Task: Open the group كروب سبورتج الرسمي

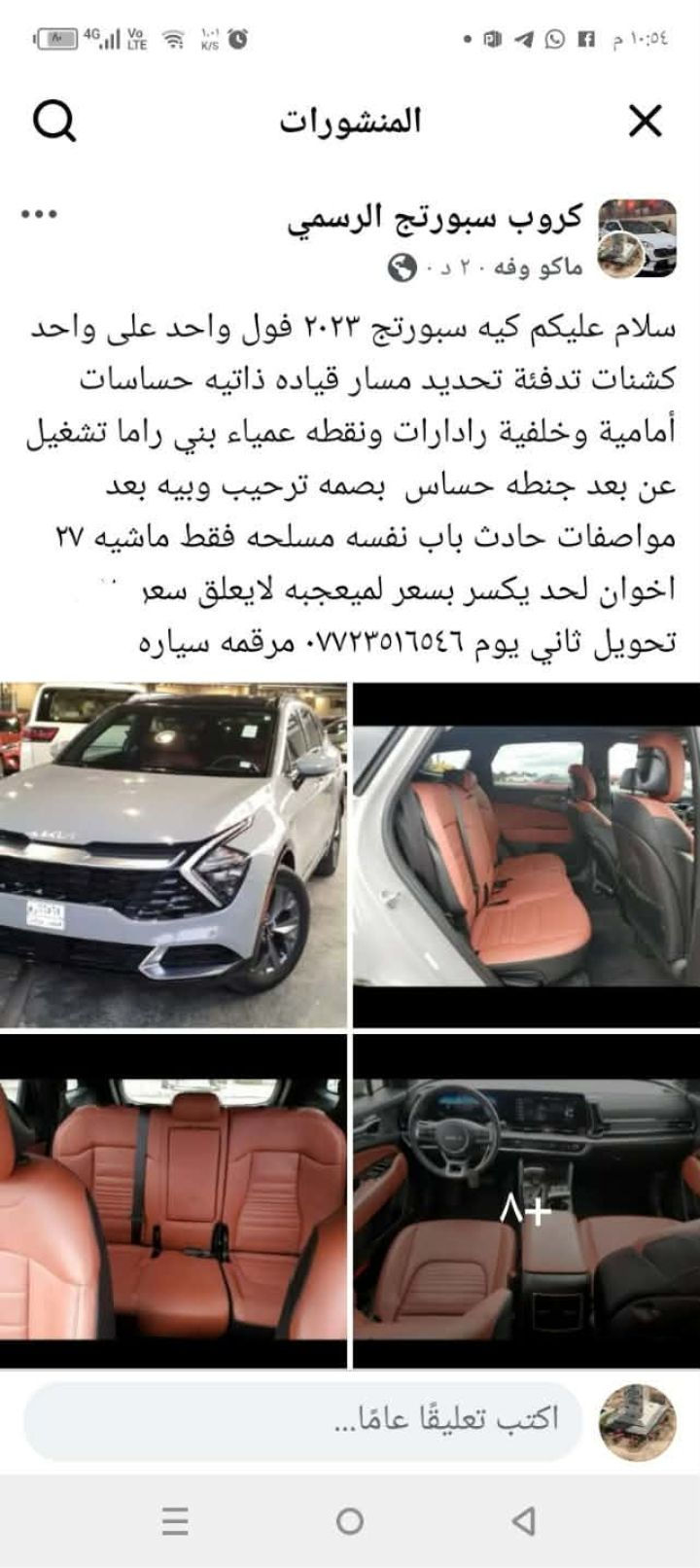Action: tap(435, 217)
